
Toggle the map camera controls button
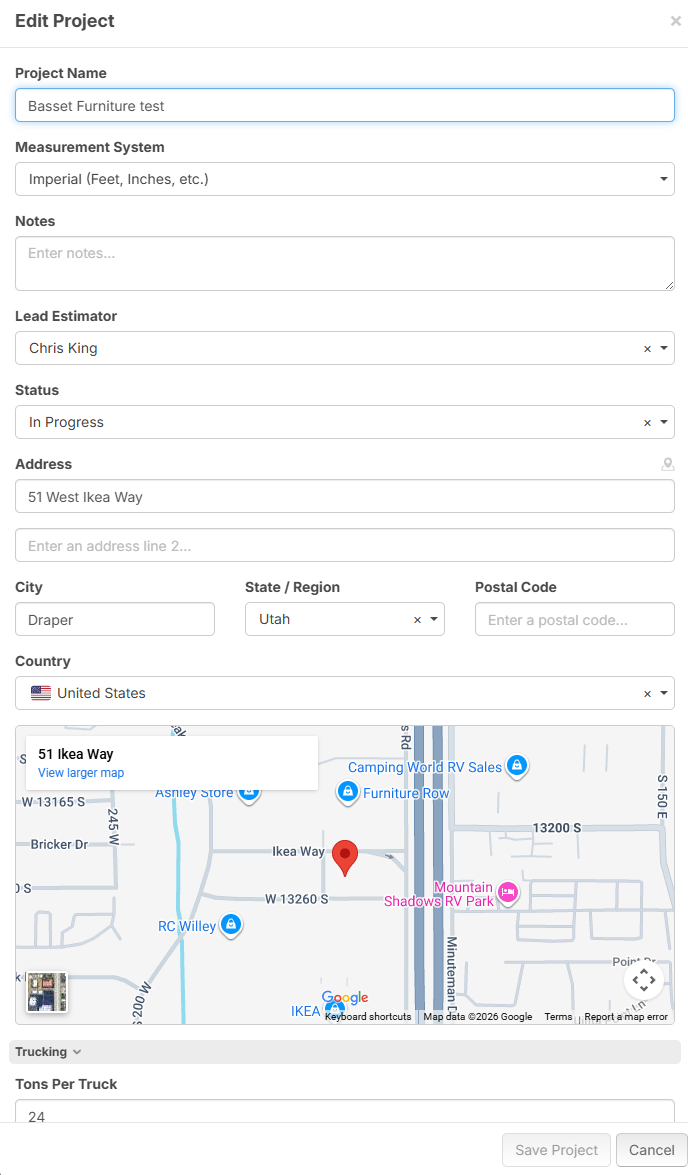click(644, 980)
